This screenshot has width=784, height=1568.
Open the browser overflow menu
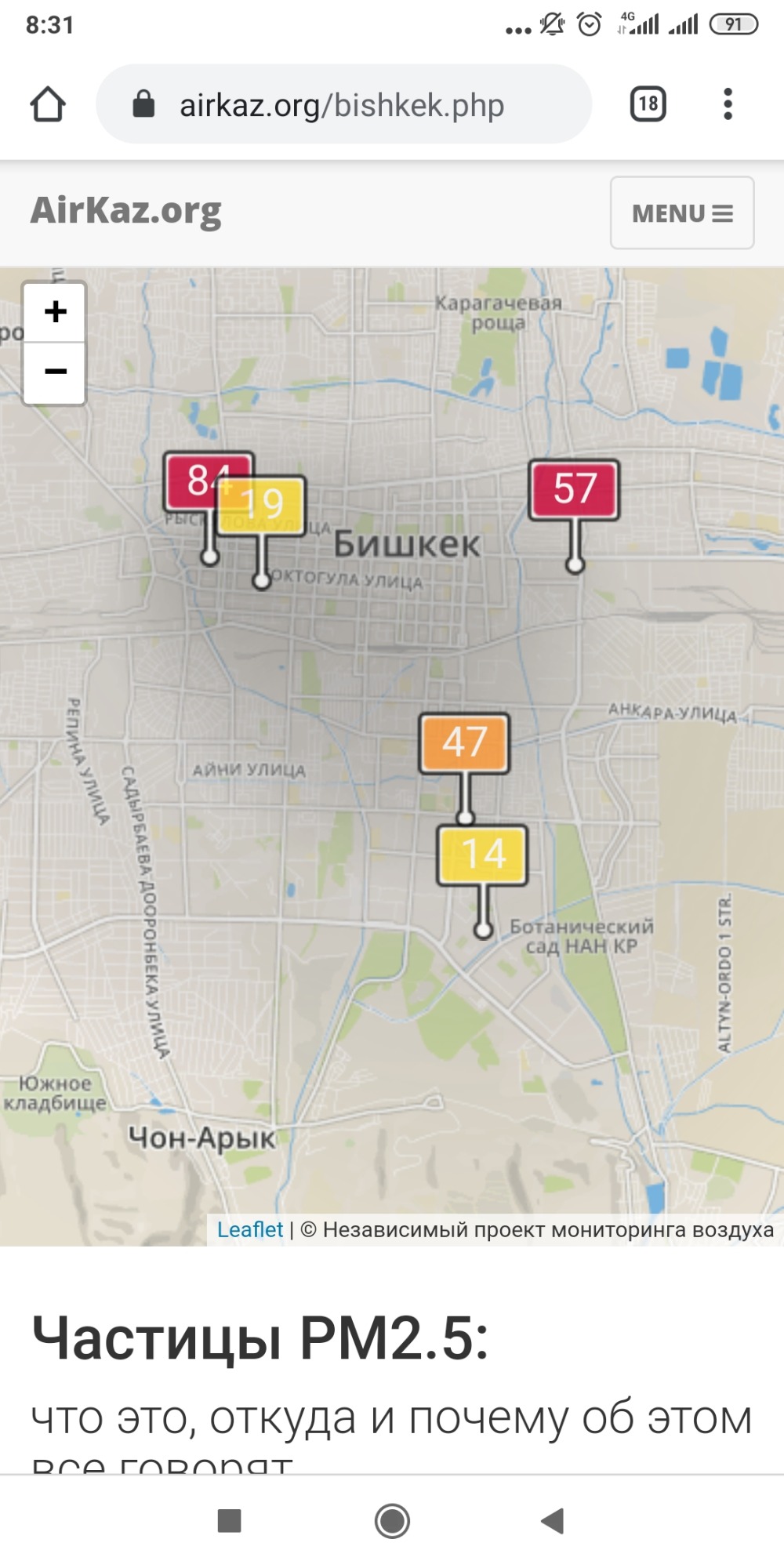point(728,104)
